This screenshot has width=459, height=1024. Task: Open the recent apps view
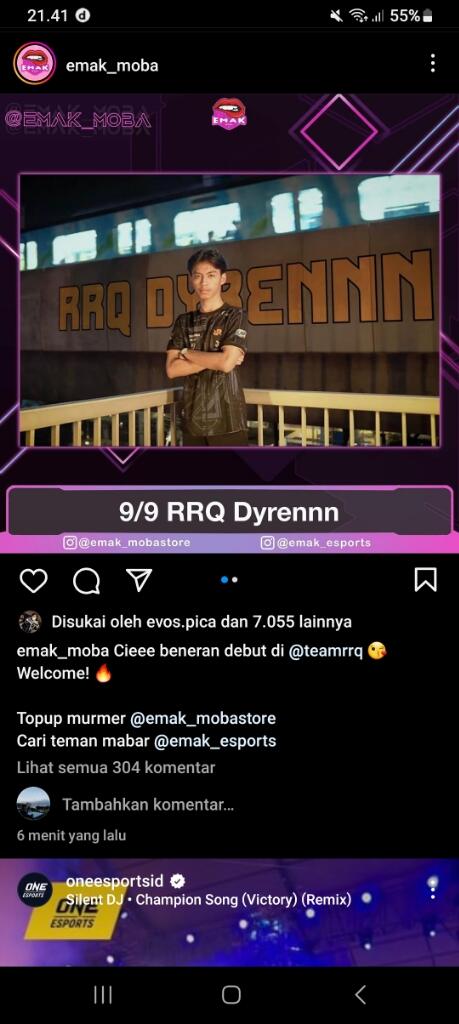[103, 995]
